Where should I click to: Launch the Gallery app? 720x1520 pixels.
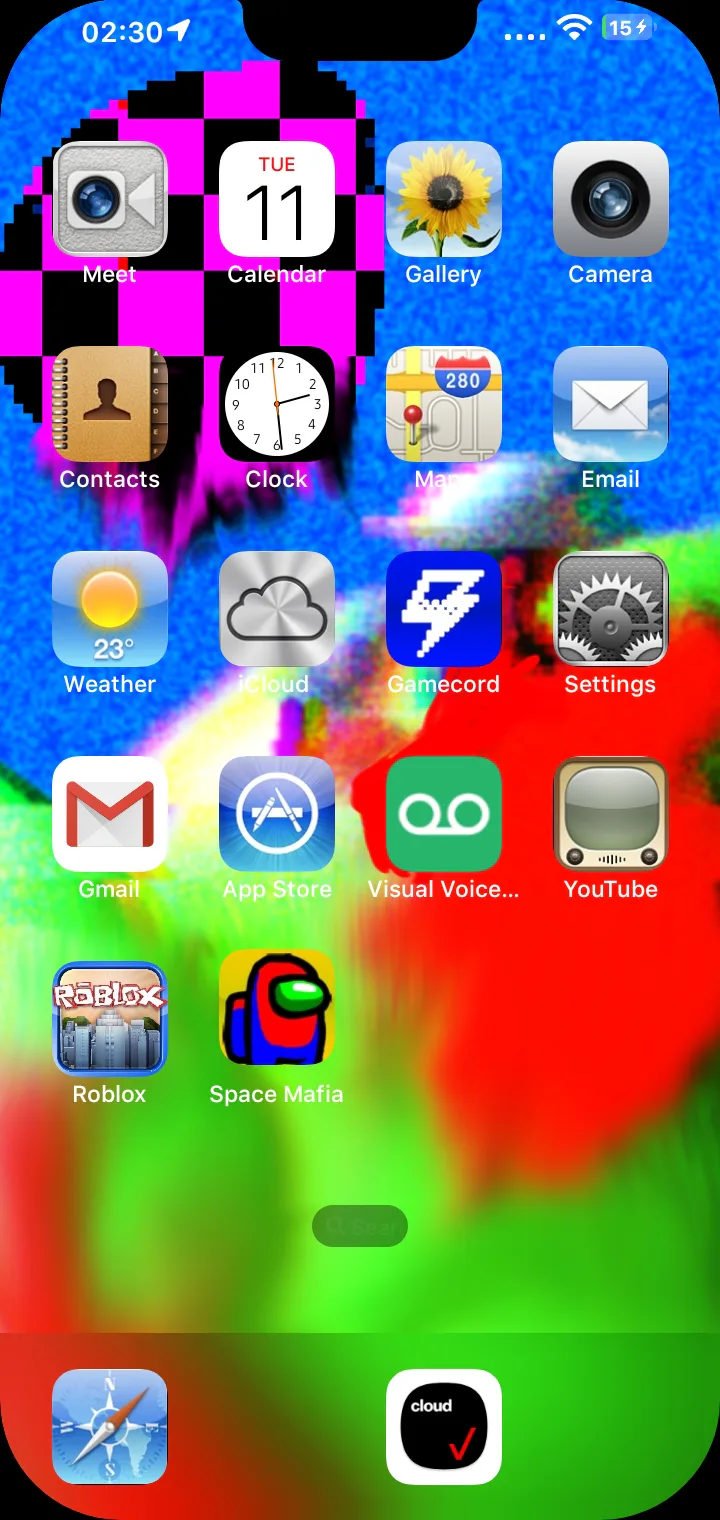444,200
